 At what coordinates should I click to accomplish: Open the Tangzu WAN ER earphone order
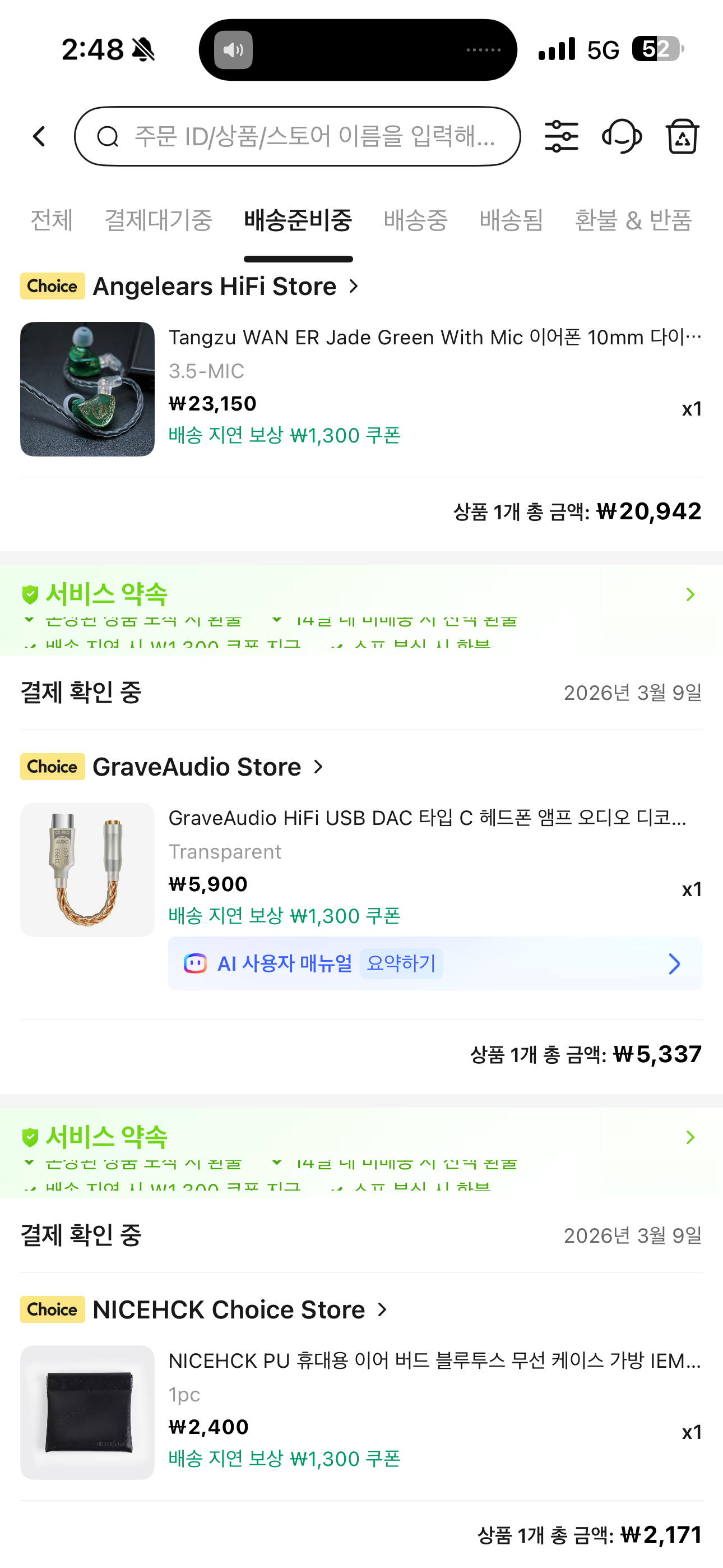click(361, 388)
